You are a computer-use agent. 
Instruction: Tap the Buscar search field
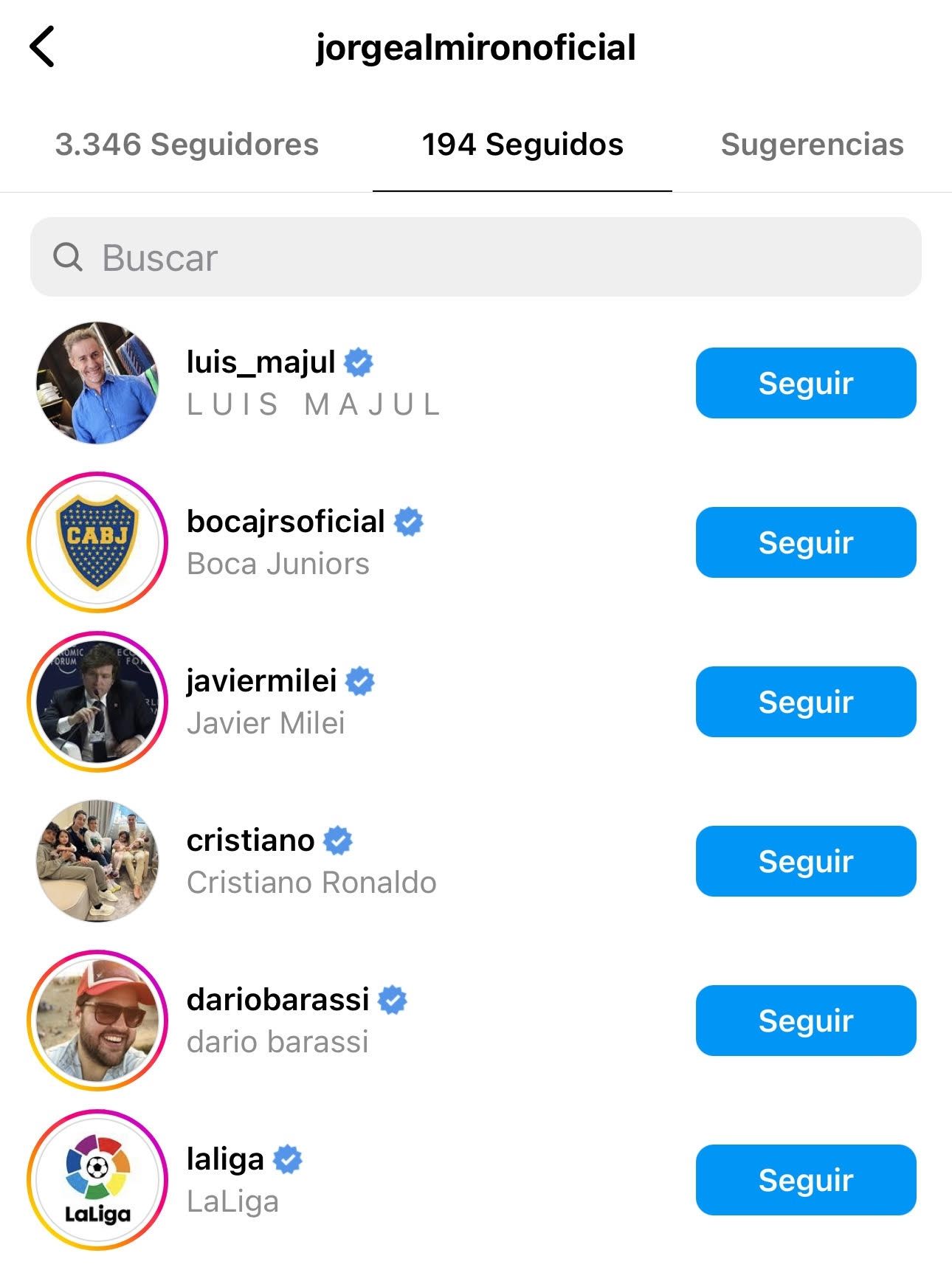(476, 258)
